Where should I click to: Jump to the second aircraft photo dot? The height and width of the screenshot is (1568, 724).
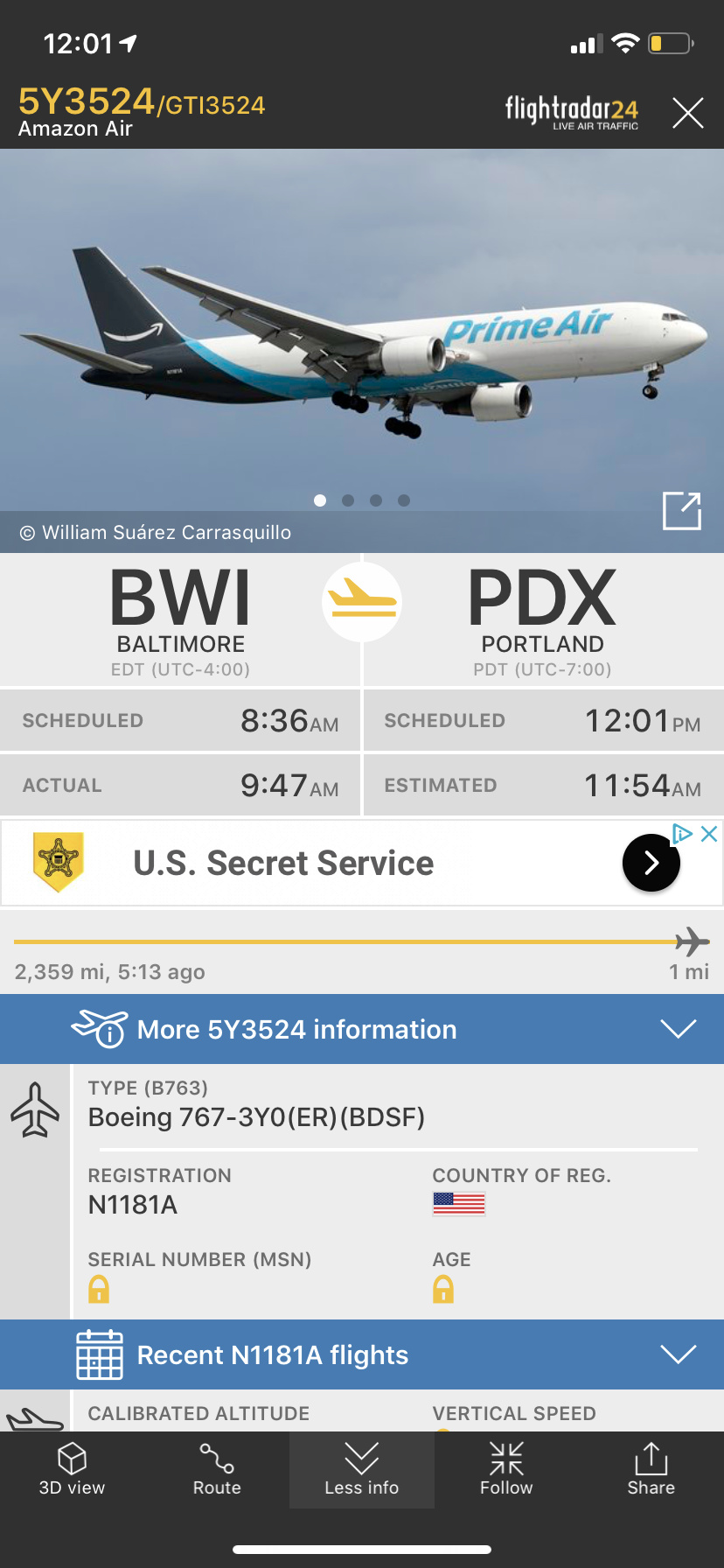(x=348, y=500)
